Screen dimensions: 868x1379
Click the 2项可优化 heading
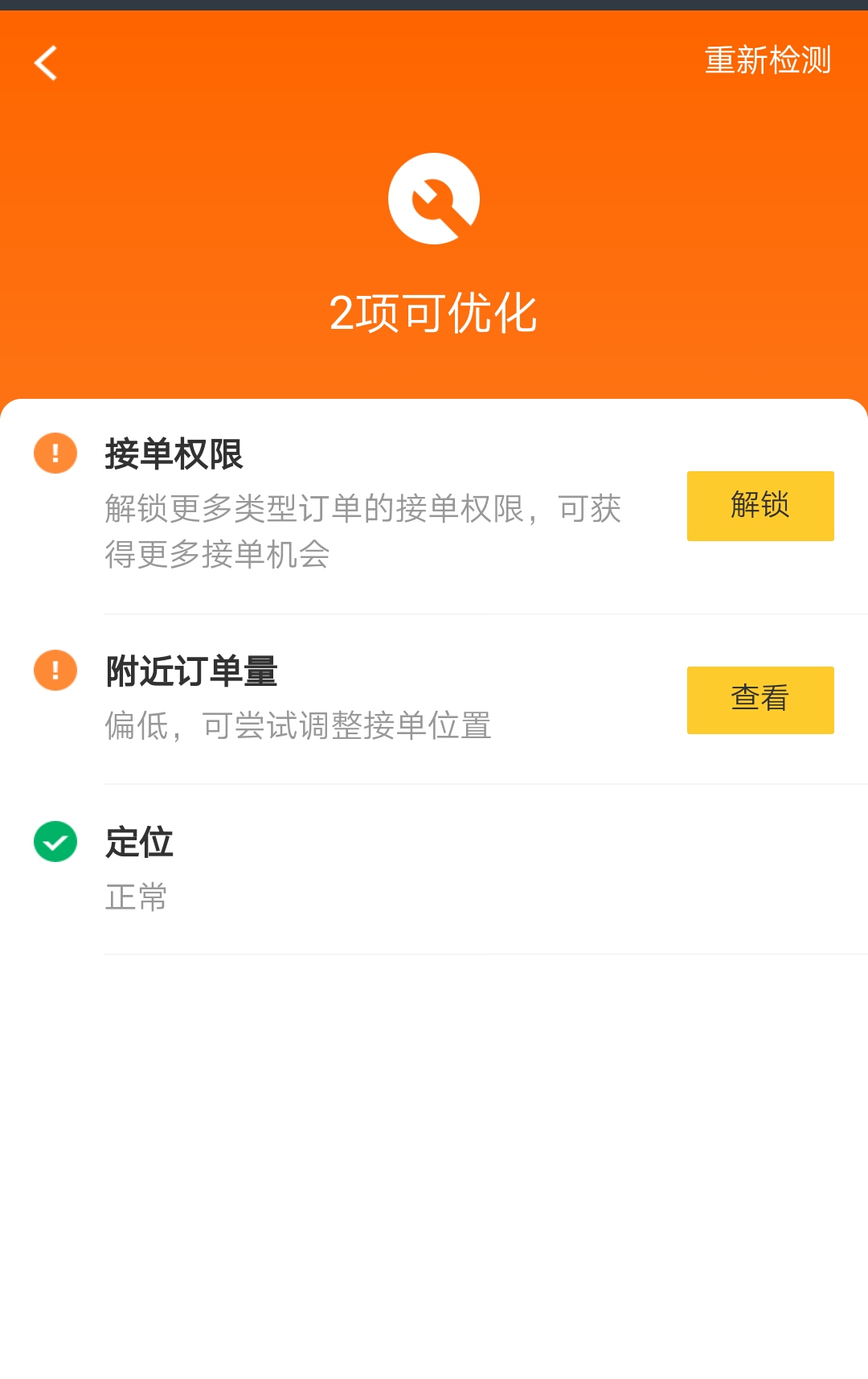432,314
